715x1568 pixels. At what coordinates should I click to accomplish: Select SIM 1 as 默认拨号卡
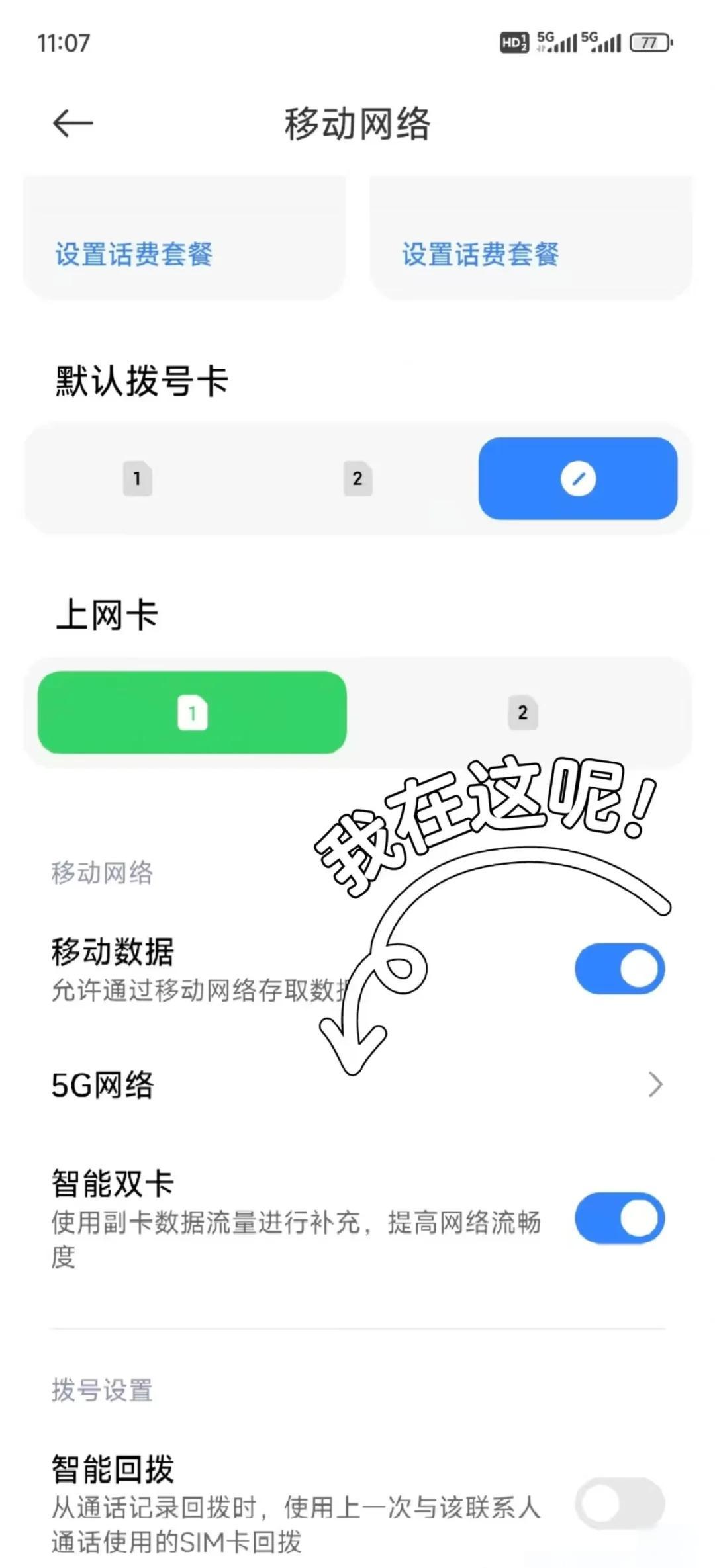(x=138, y=478)
